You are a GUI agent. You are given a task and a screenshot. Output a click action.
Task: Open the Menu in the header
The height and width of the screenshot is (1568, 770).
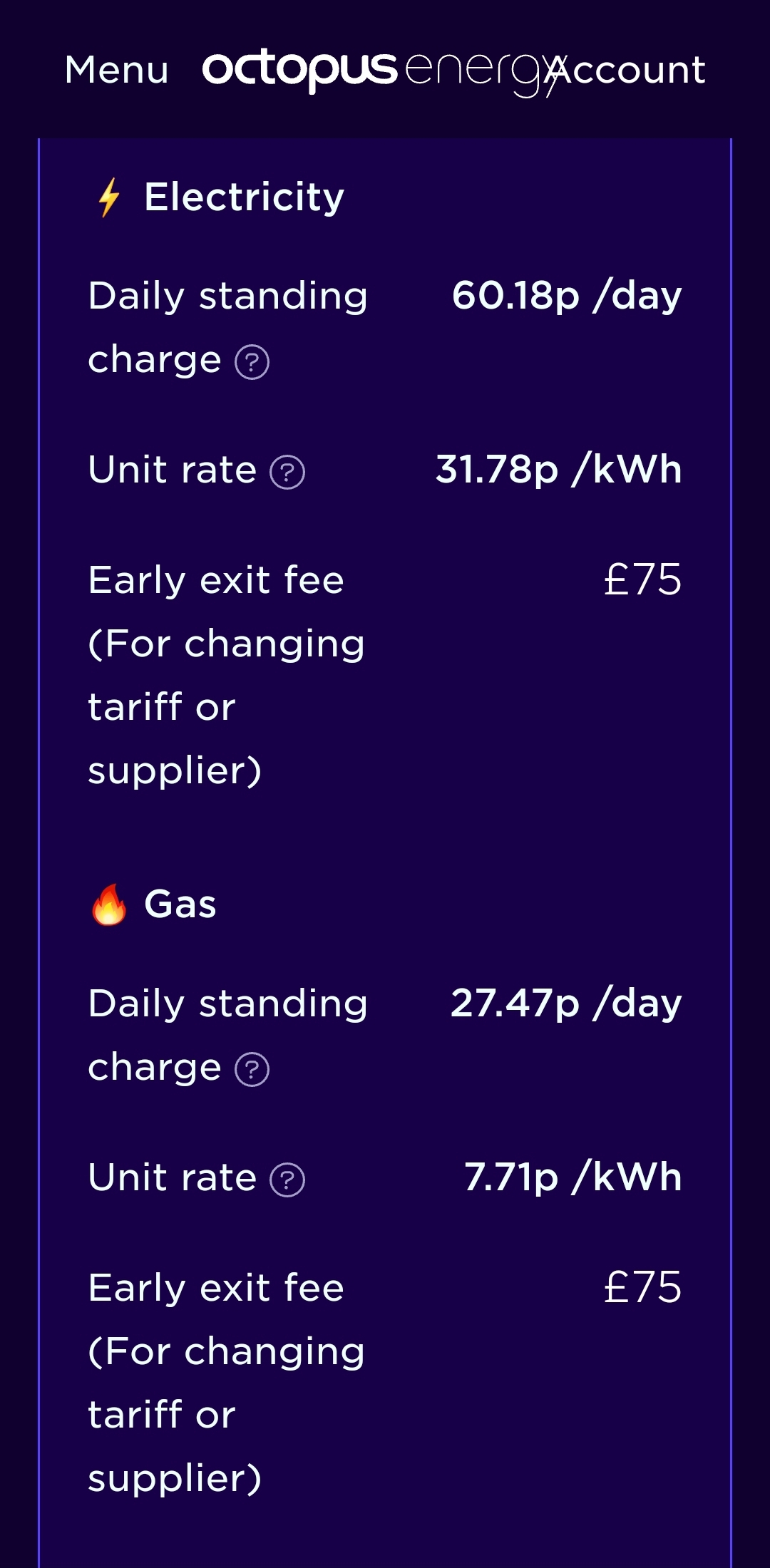tap(117, 70)
